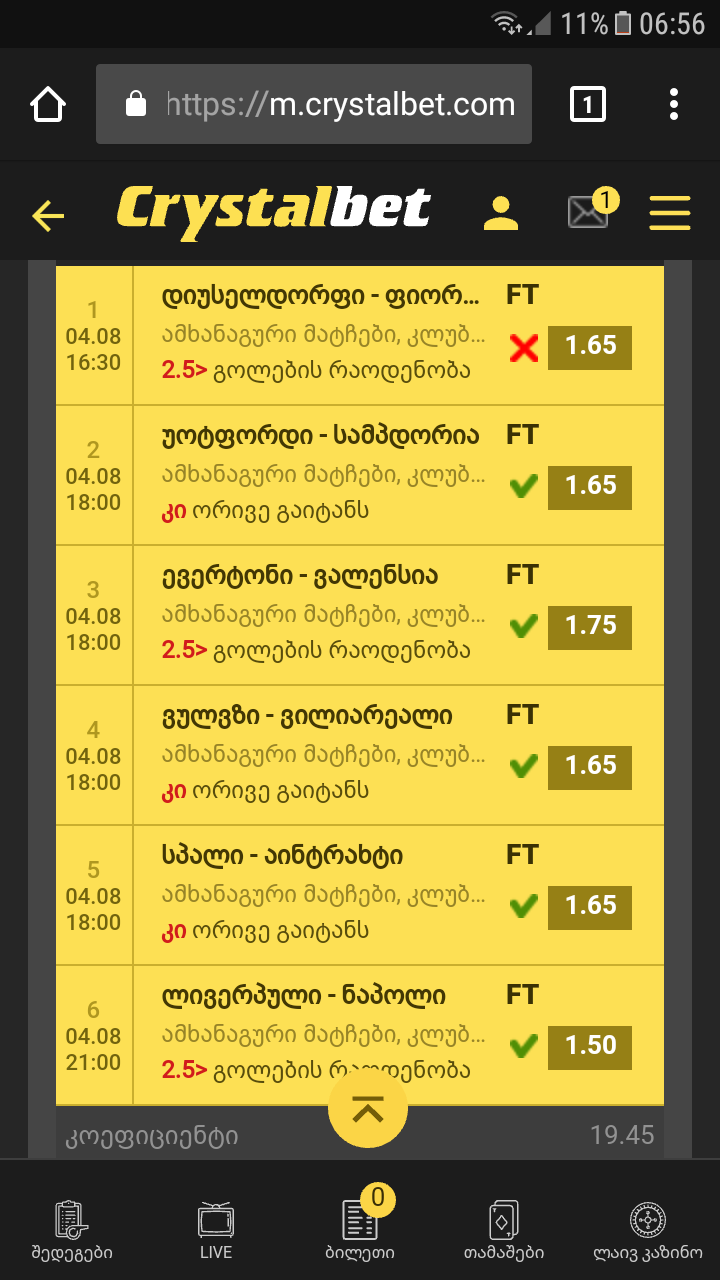Open the user profile icon
720x1280 pixels.
(x=500, y=212)
